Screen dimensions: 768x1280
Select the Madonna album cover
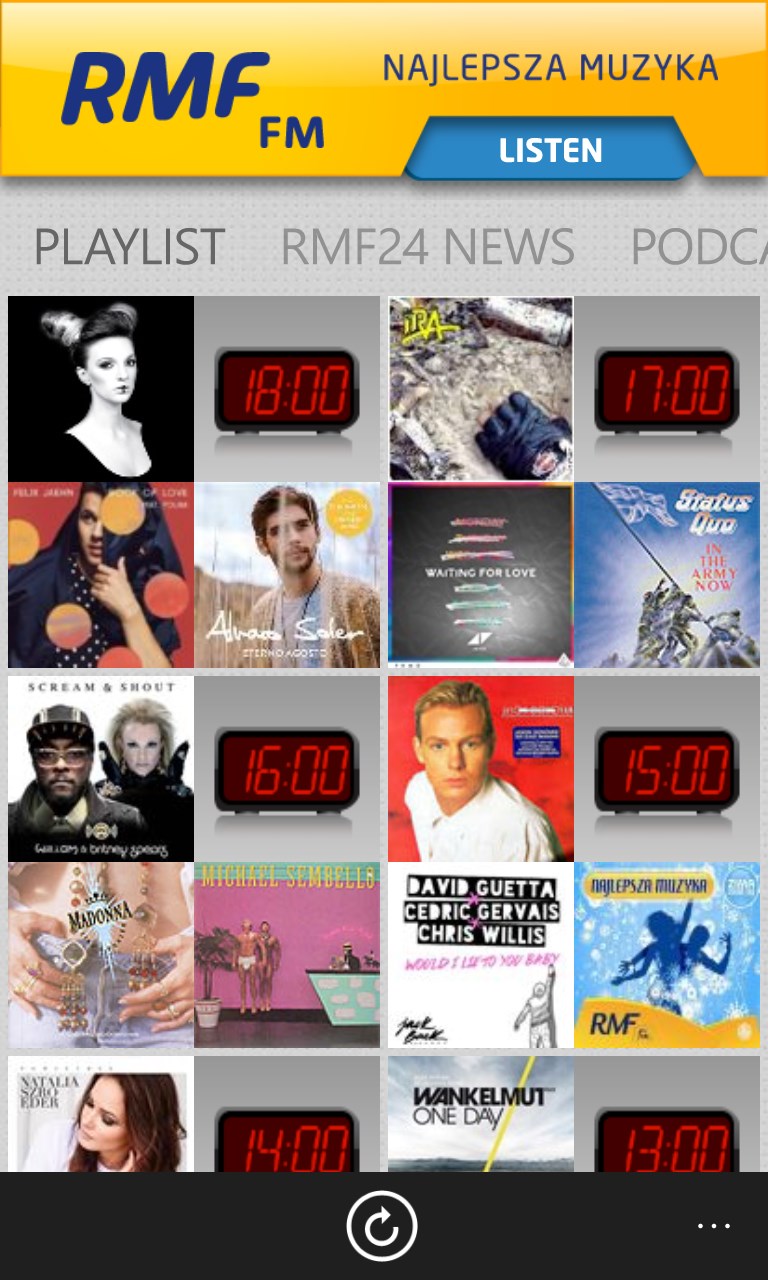(x=101, y=955)
